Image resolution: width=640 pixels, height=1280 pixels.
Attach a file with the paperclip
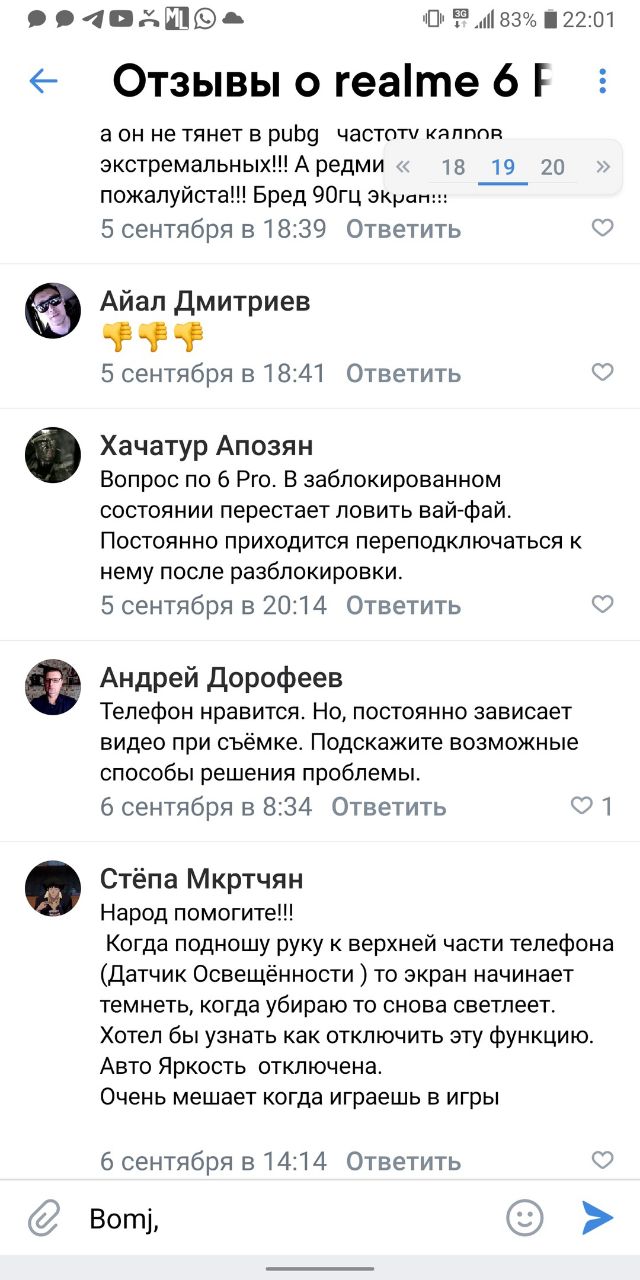(43, 1218)
